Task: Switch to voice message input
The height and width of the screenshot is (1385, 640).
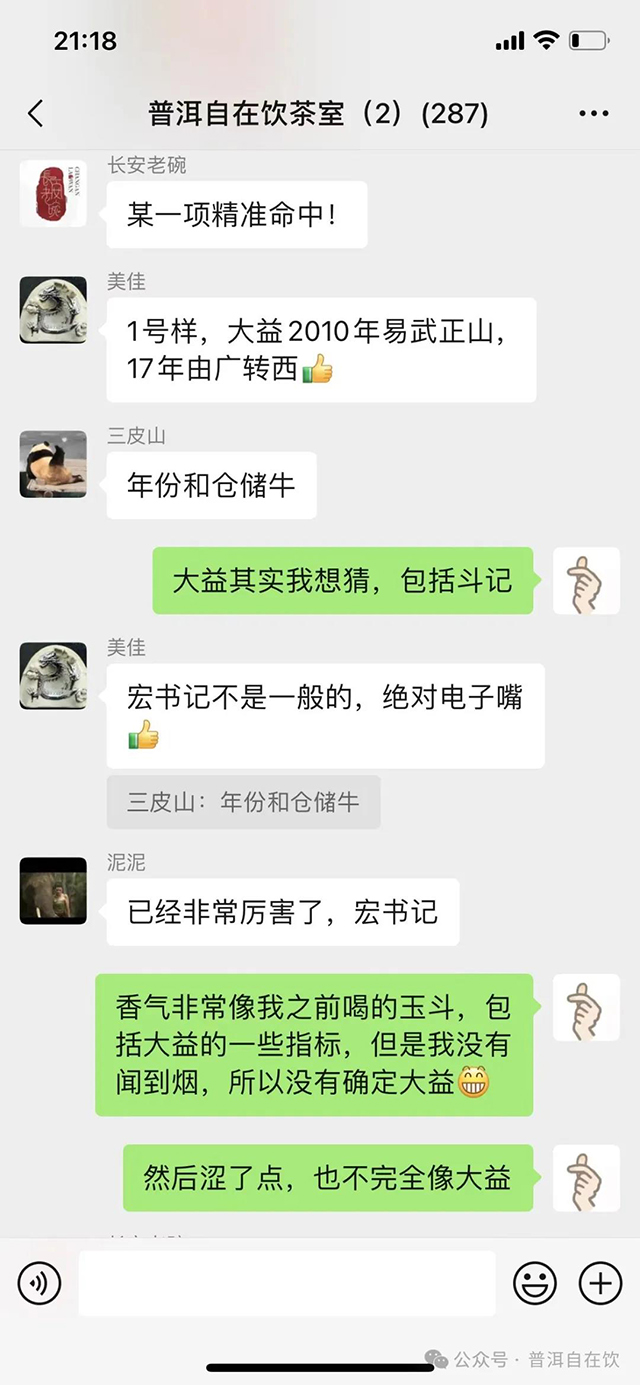Action: 40,1282
